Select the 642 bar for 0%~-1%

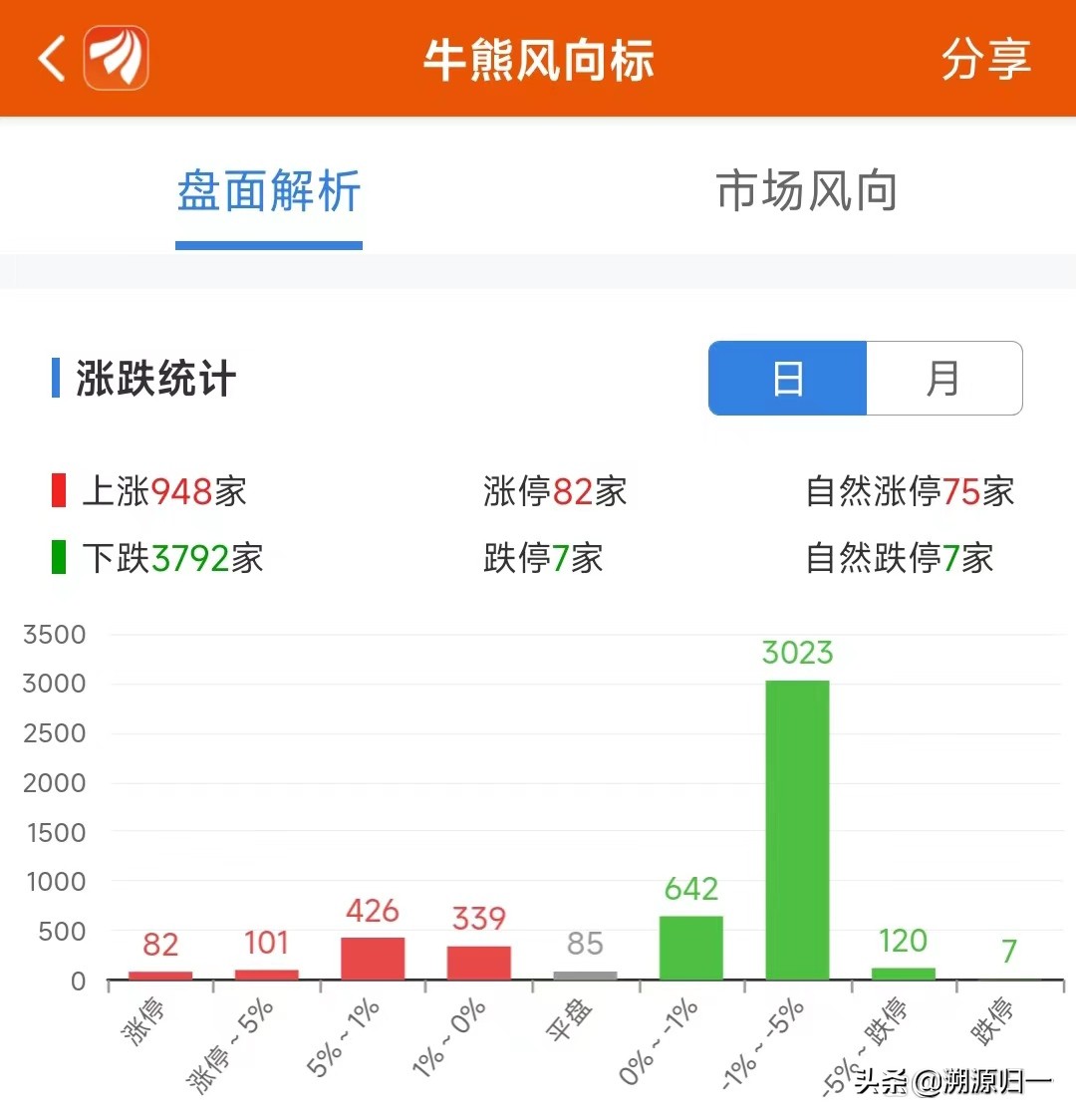(x=691, y=947)
